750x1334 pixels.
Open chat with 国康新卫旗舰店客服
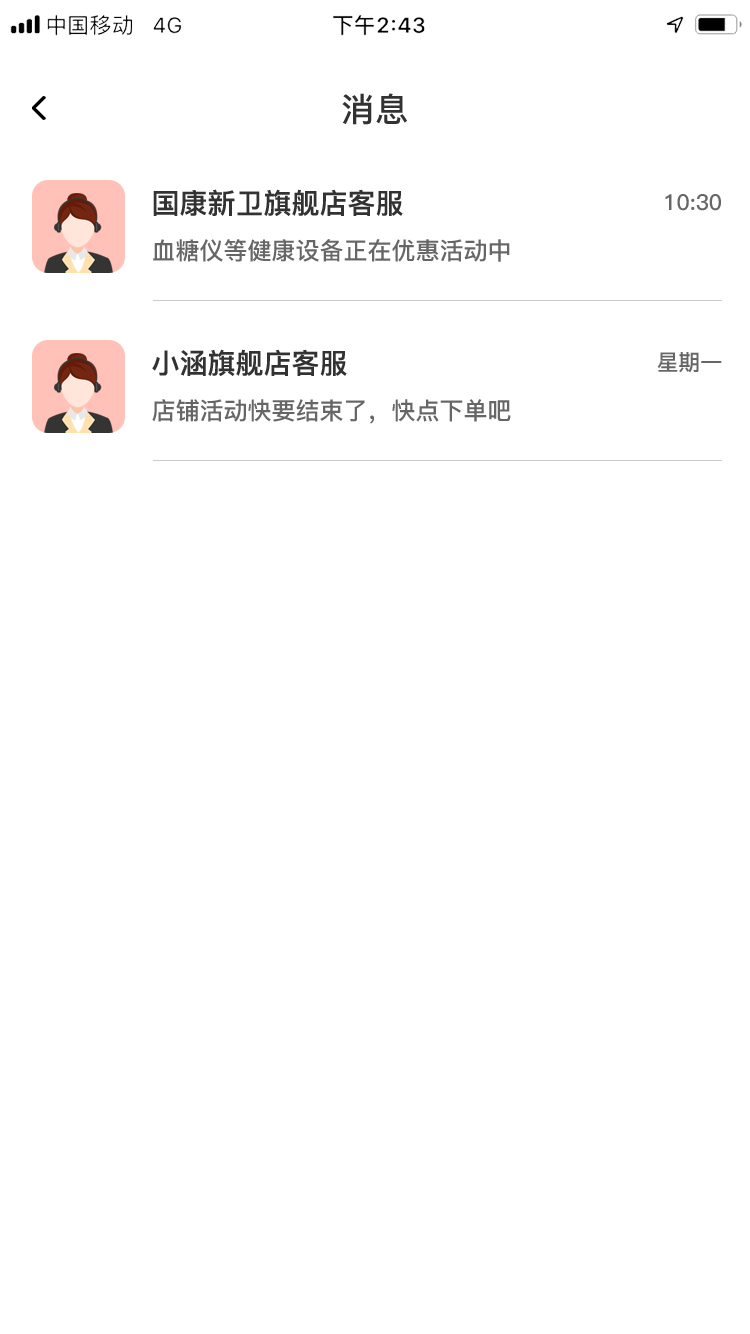pos(400,227)
